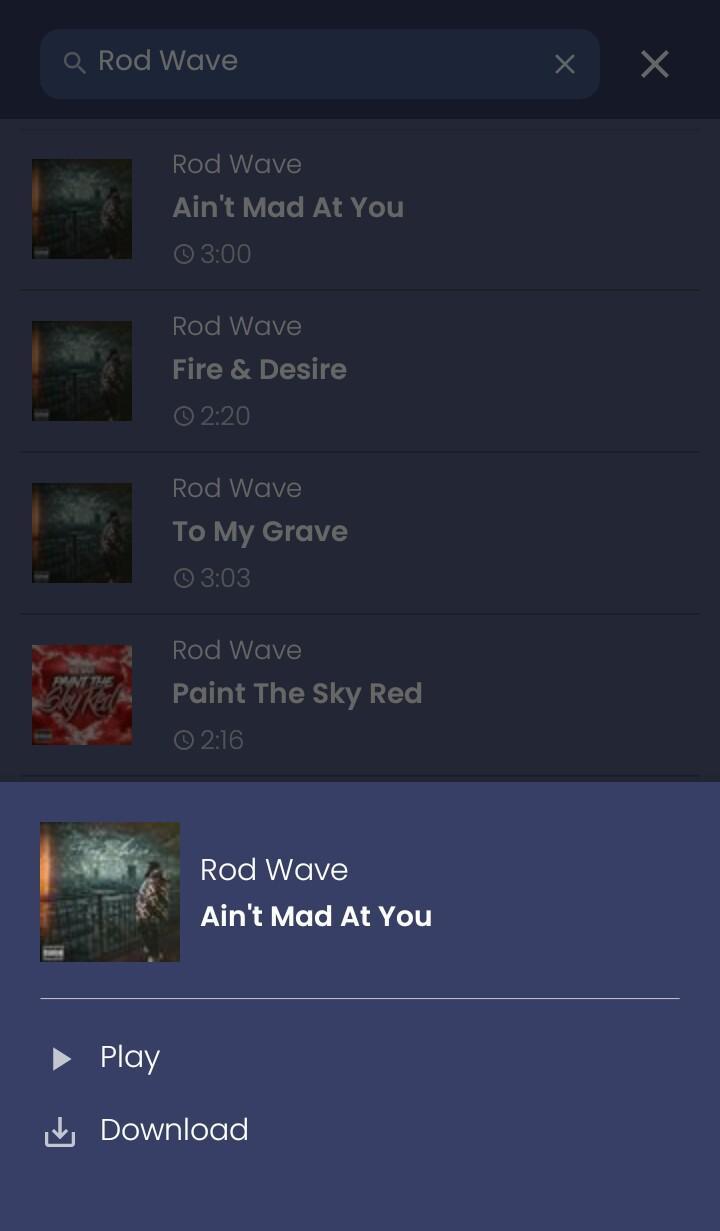
Task: Open the Fire & Desire result
Action: click(360, 371)
